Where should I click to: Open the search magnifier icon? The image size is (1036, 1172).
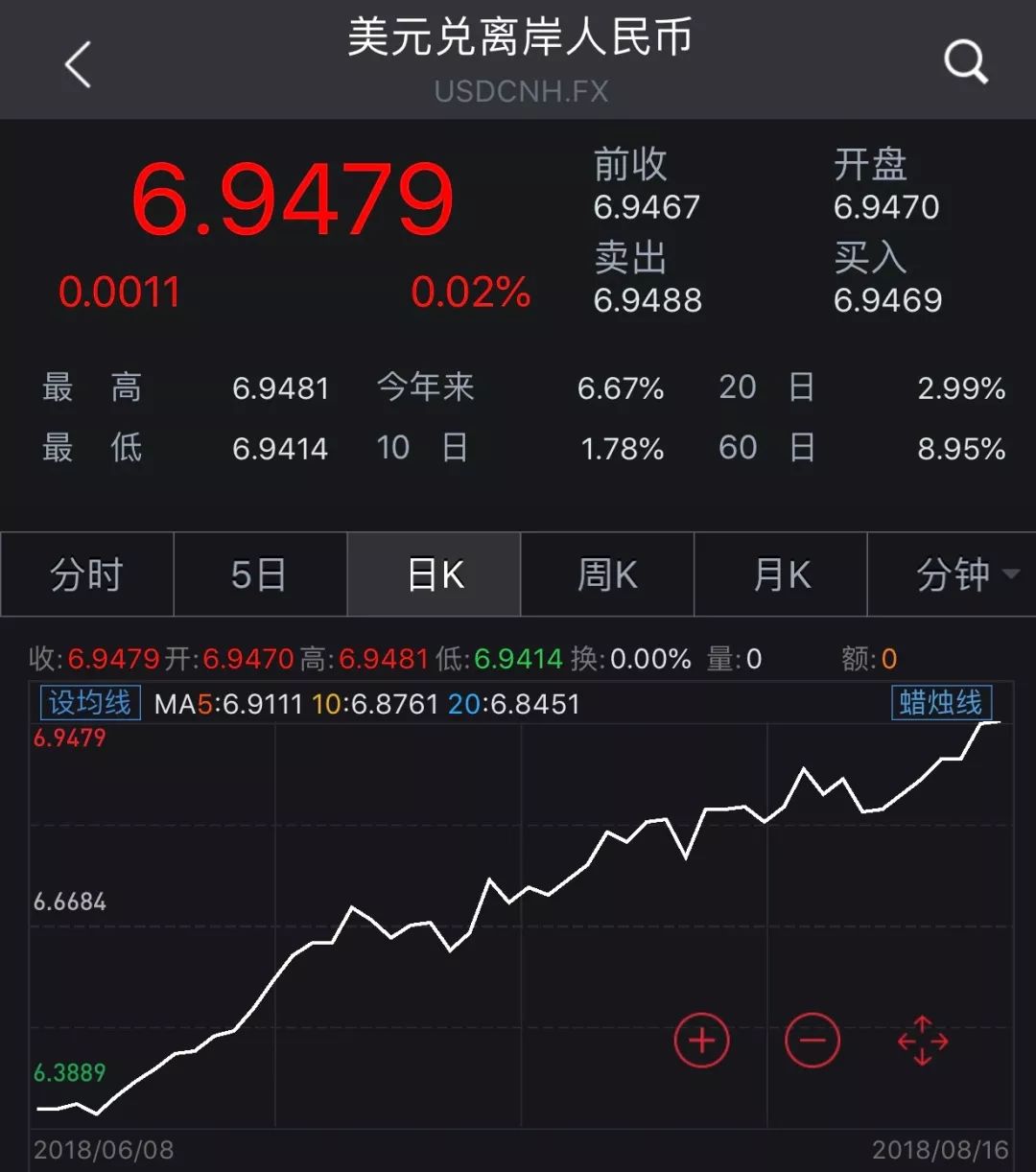click(x=965, y=63)
